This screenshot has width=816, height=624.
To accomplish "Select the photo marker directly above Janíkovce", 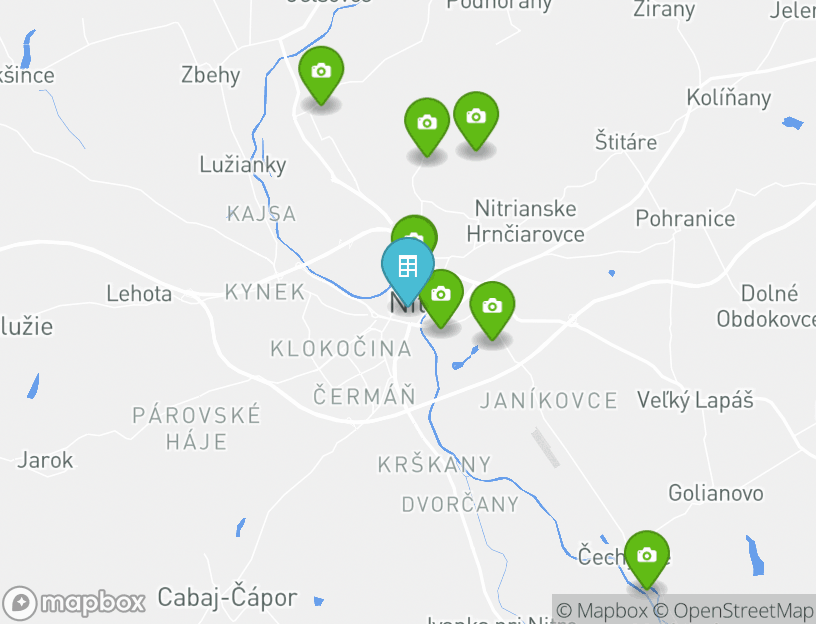I will (491, 307).
